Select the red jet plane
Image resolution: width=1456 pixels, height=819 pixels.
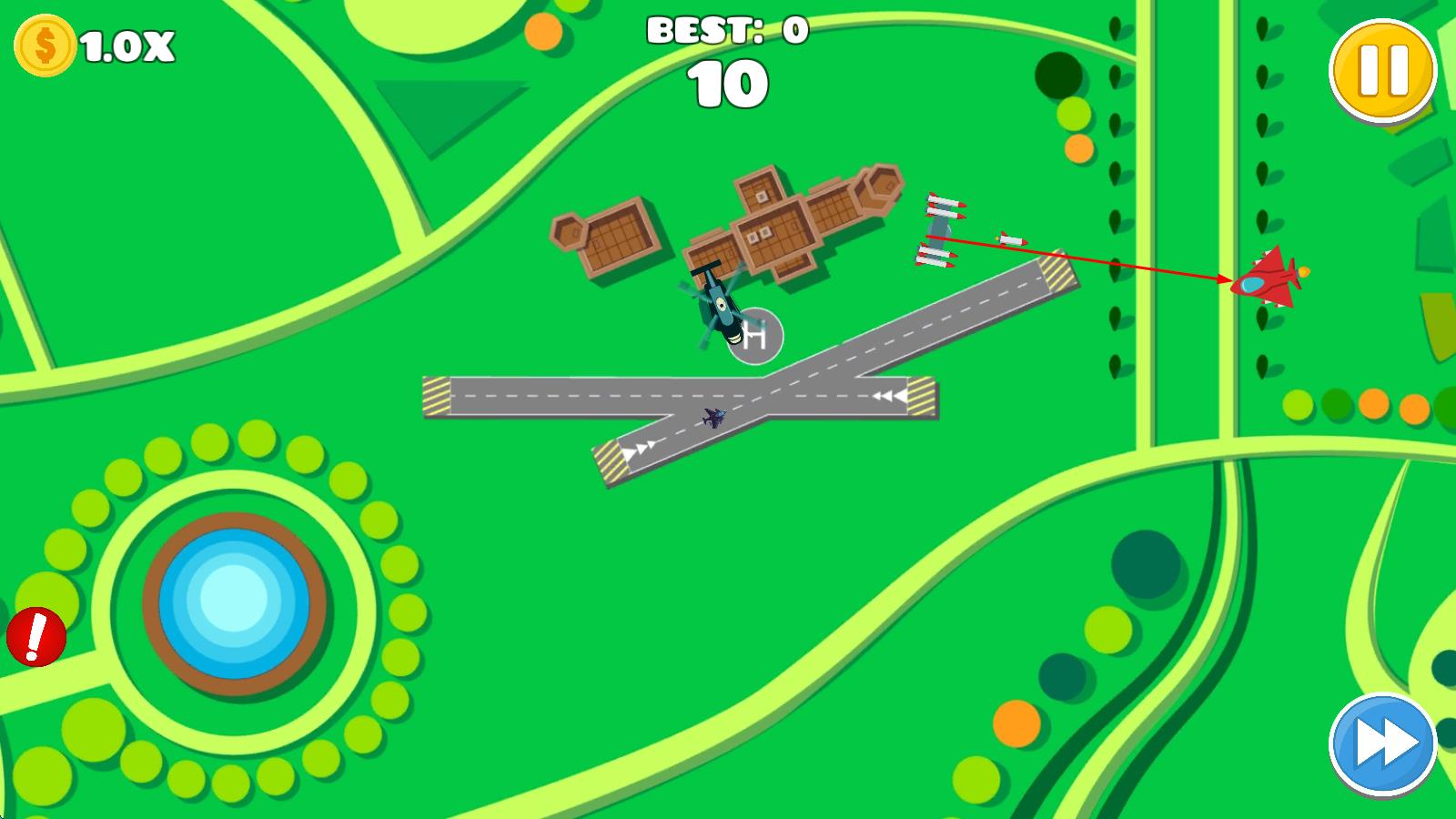pos(1266,278)
